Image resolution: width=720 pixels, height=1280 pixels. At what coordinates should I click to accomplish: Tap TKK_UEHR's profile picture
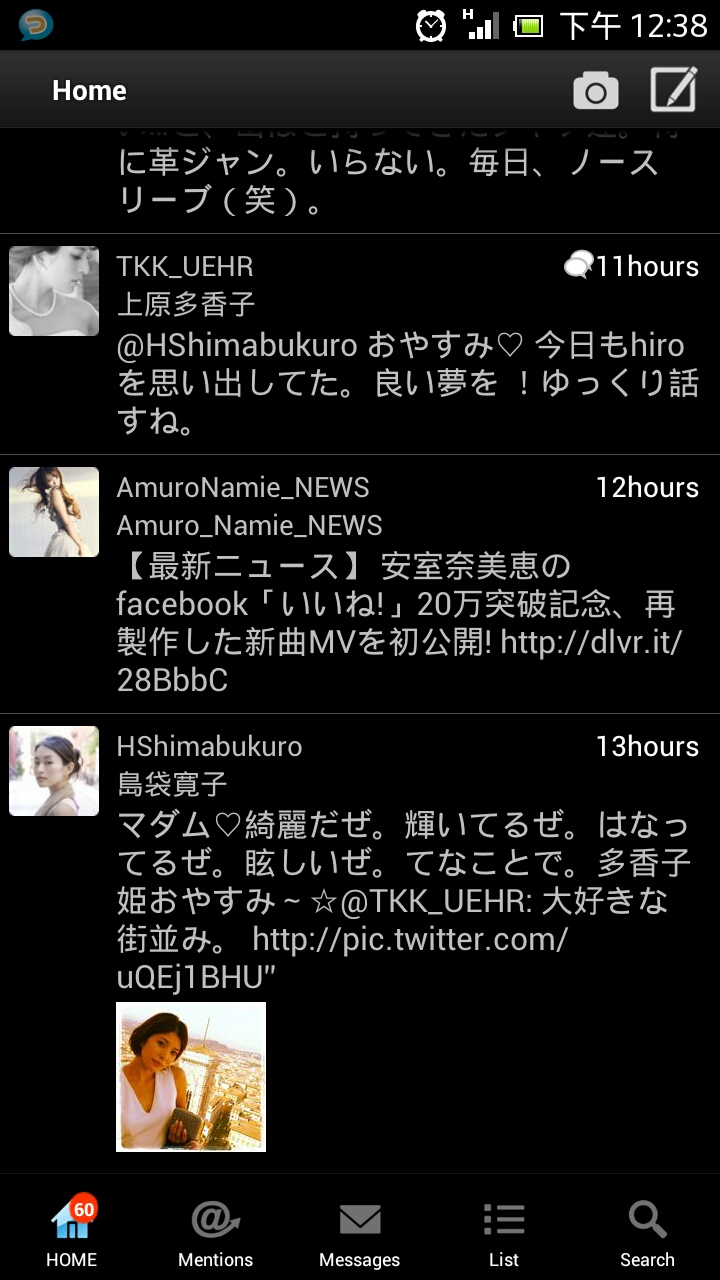click(54, 291)
